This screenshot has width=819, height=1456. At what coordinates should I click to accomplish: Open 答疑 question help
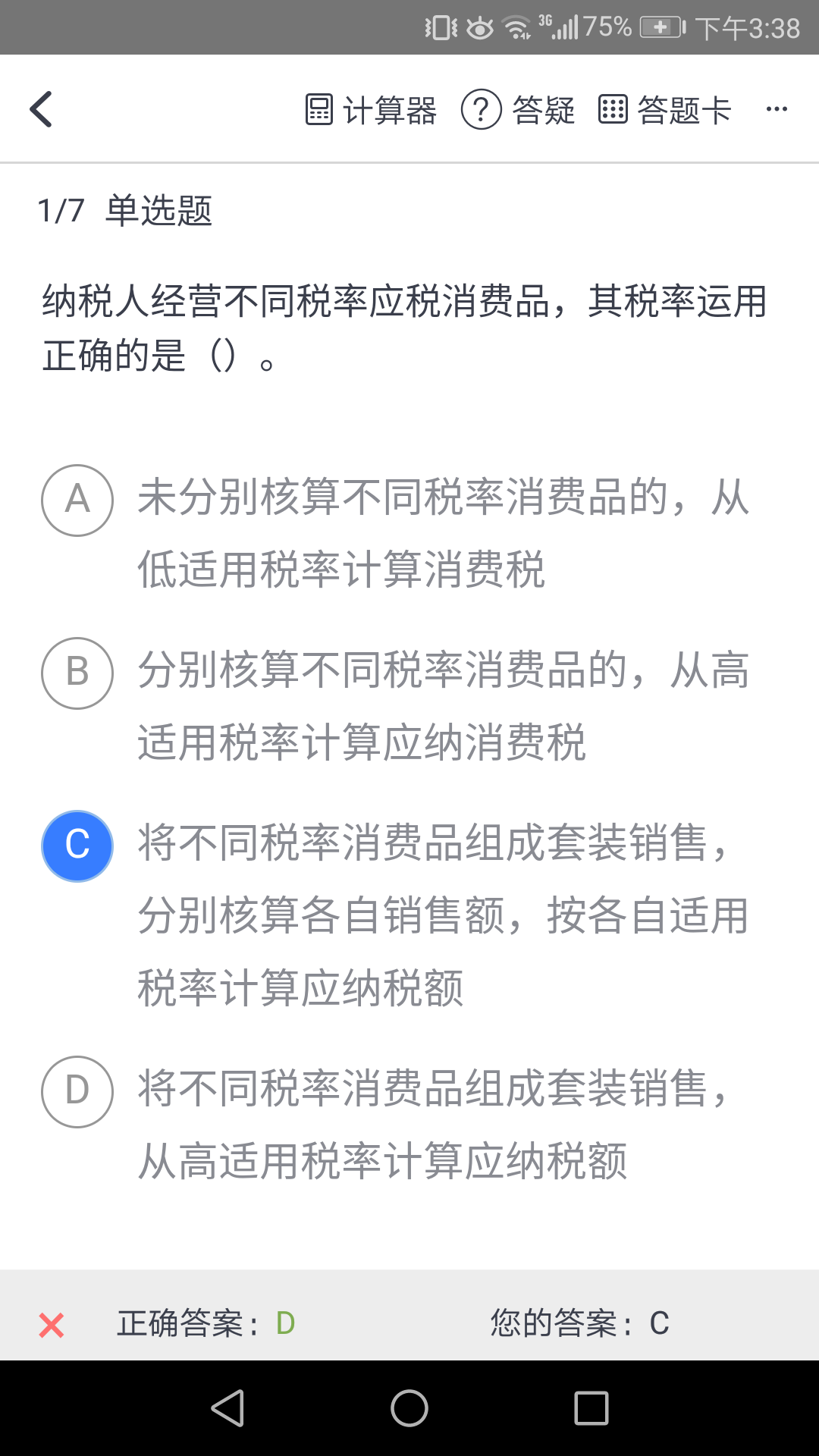[519, 110]
